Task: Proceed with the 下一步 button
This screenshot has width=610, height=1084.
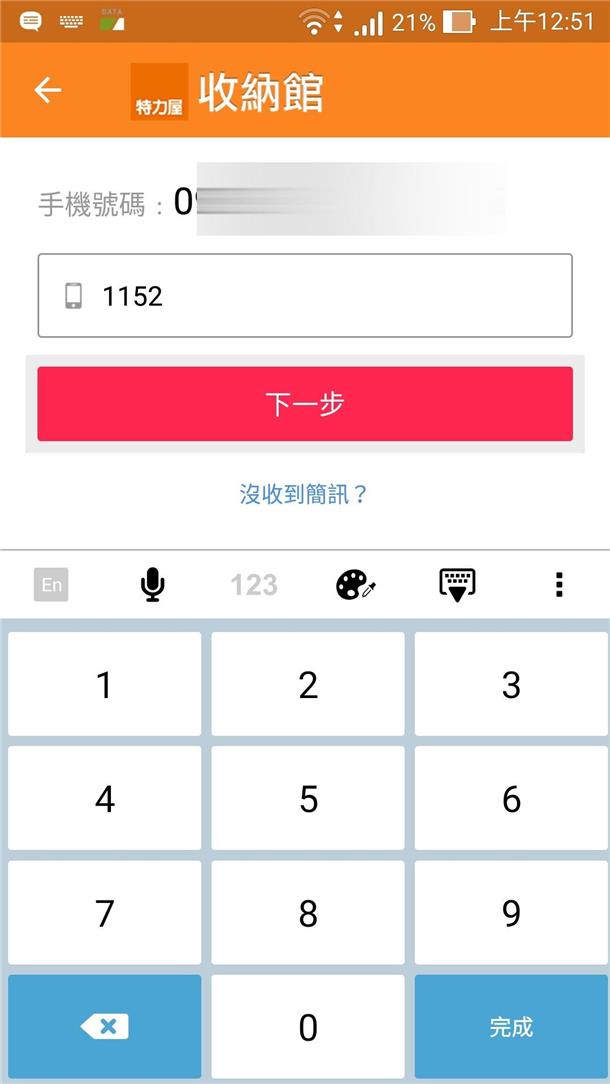Action: (x=305, y=404)
